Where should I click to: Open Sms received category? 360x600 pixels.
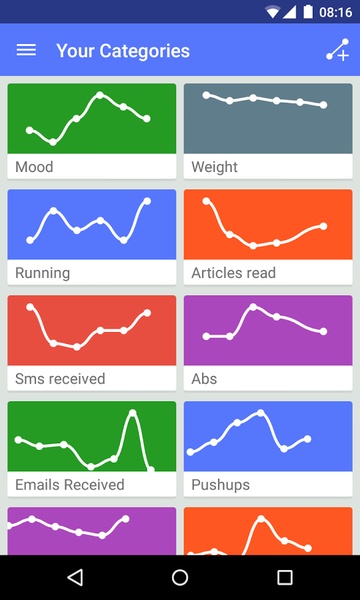tap(92, 343)
